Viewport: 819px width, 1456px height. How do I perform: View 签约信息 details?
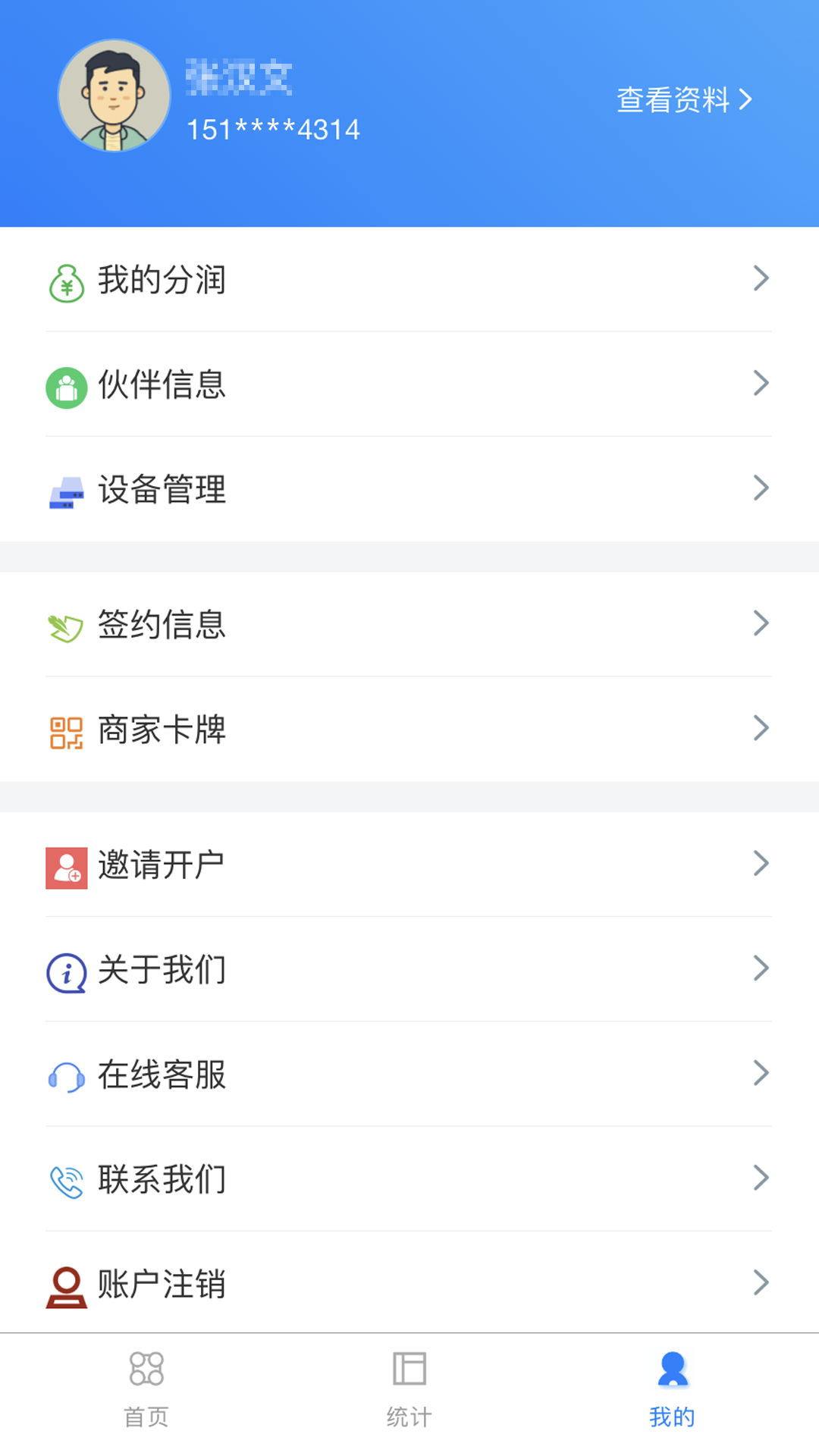[x=409, y=624]
